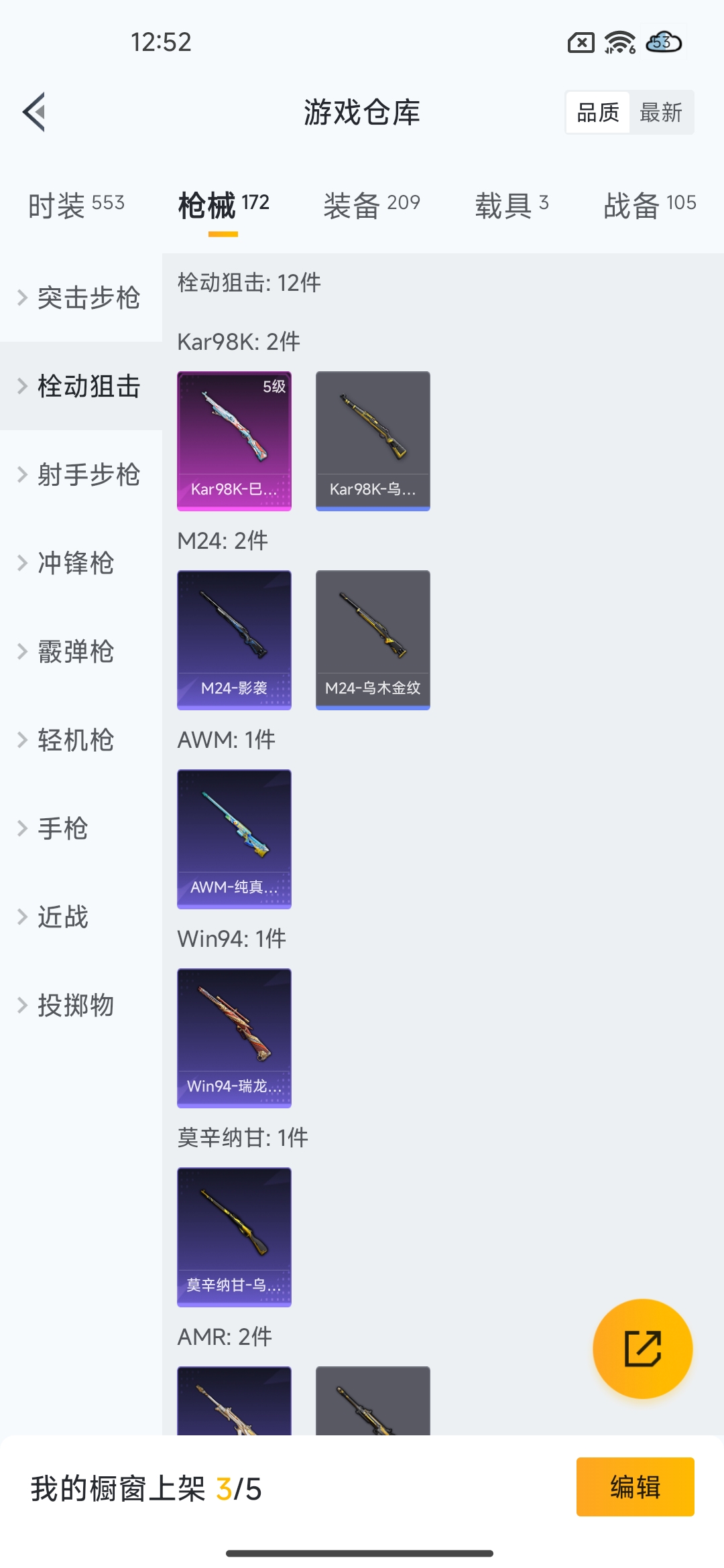The width and height of the screenshot is (724, 1568).
Task: Choose the 冲锋枪 category
Action: [81, 563]
